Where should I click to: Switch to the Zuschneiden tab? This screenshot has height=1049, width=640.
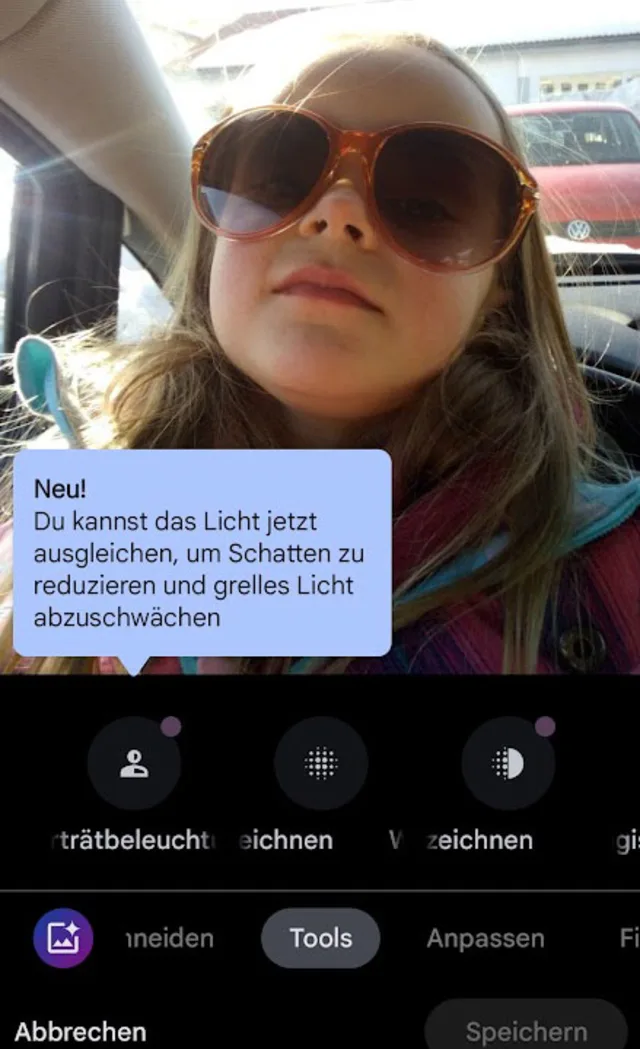tap(169, 938)
